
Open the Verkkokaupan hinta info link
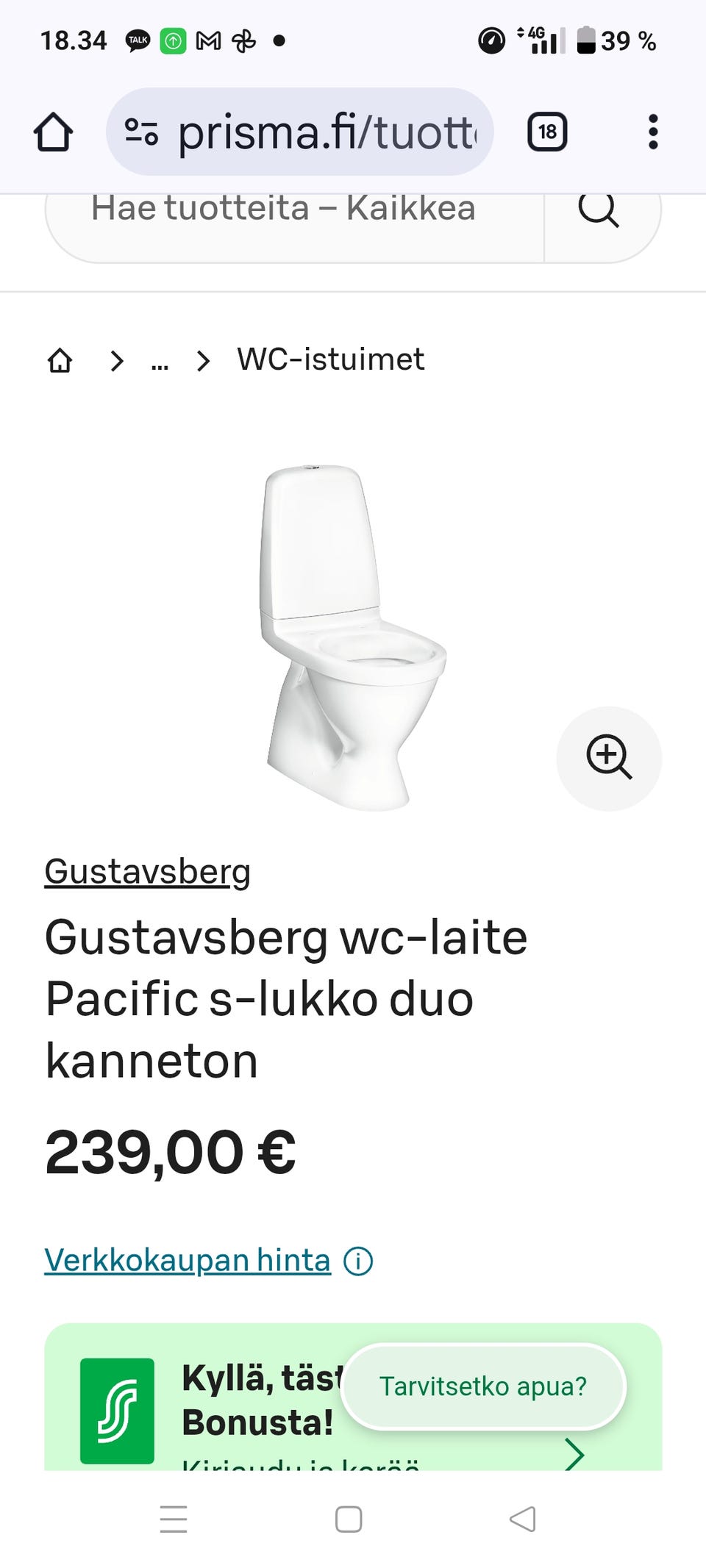pyautogui.click(x=188, y=1260)
